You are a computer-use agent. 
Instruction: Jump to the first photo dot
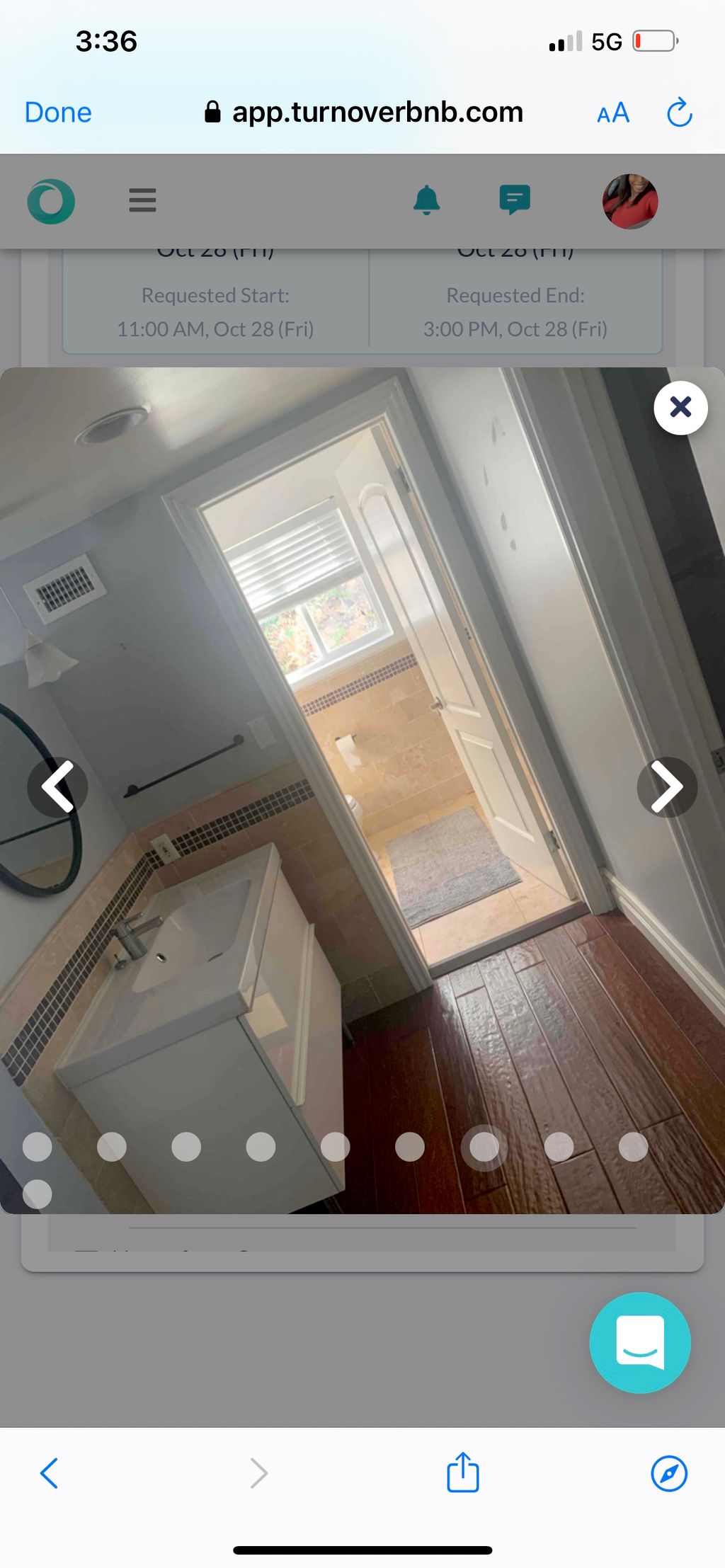click(x=38, y=1147)
